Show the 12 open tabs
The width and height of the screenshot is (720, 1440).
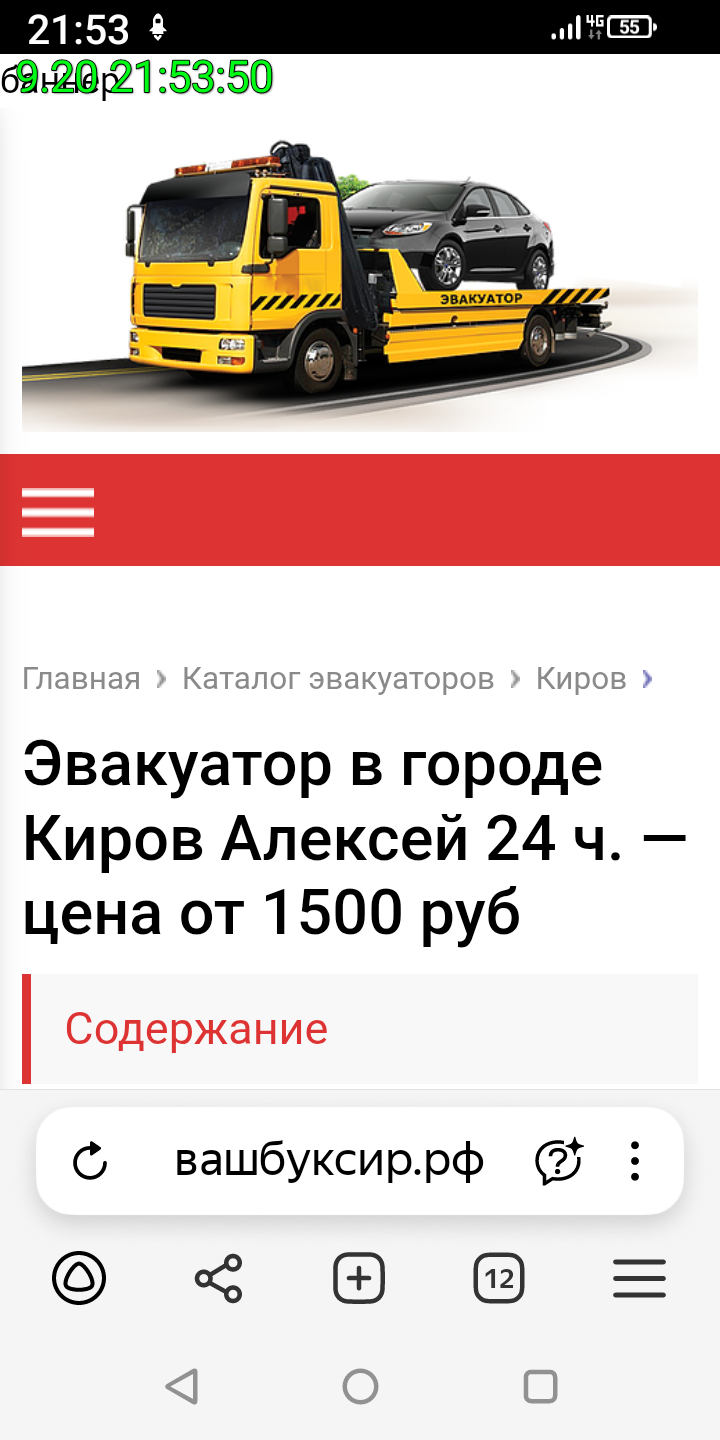tap(499, 1278)
